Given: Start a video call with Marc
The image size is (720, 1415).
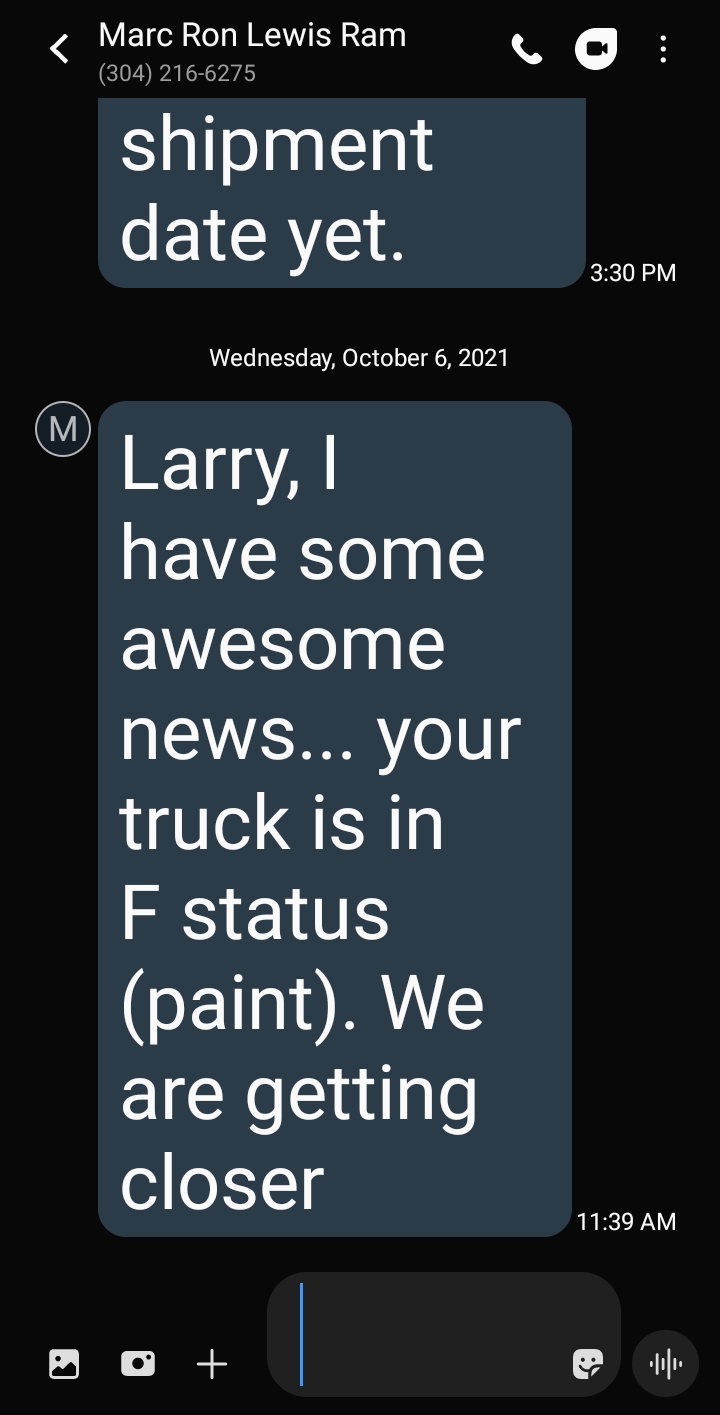Looking at the screenshot, I should [x=596, y=49].
